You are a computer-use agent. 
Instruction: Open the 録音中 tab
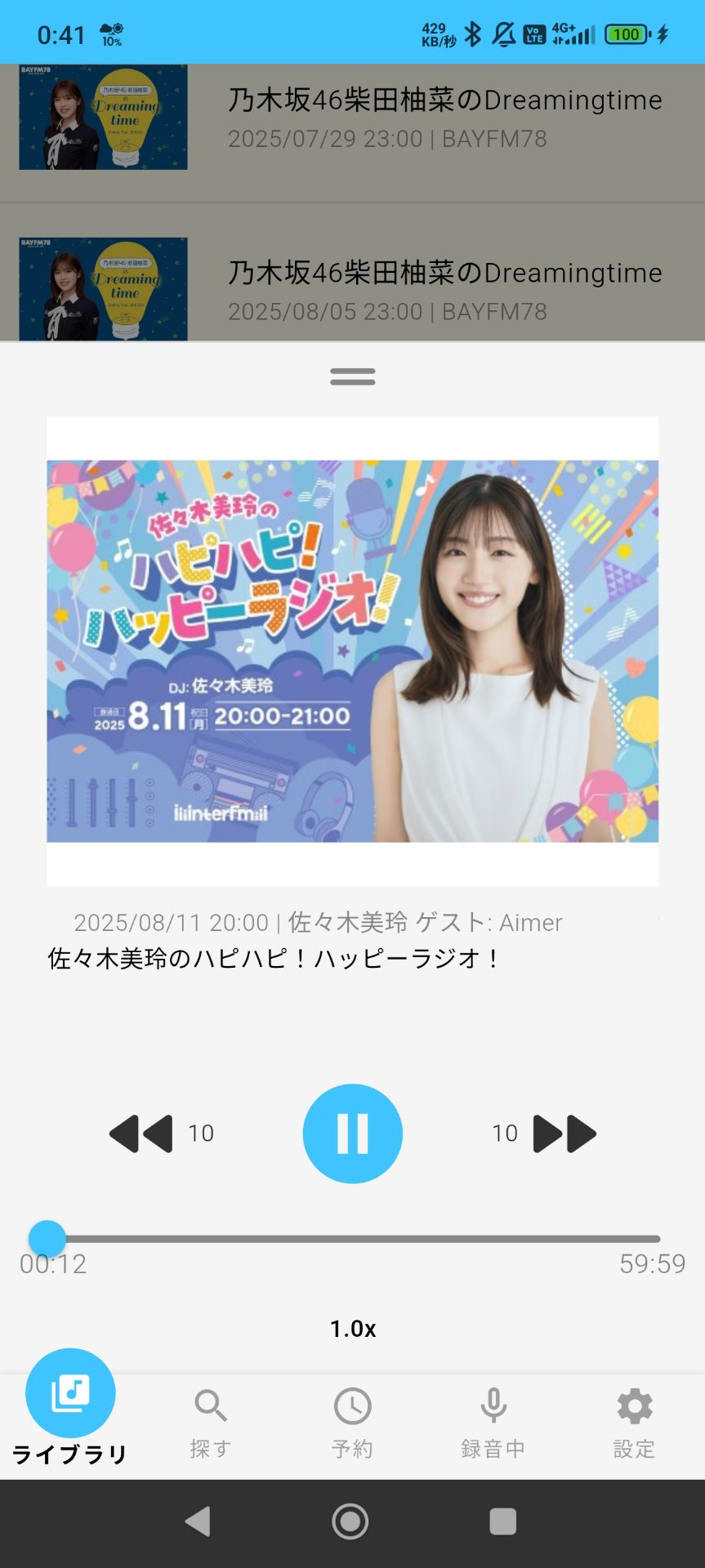point(493,1423)
